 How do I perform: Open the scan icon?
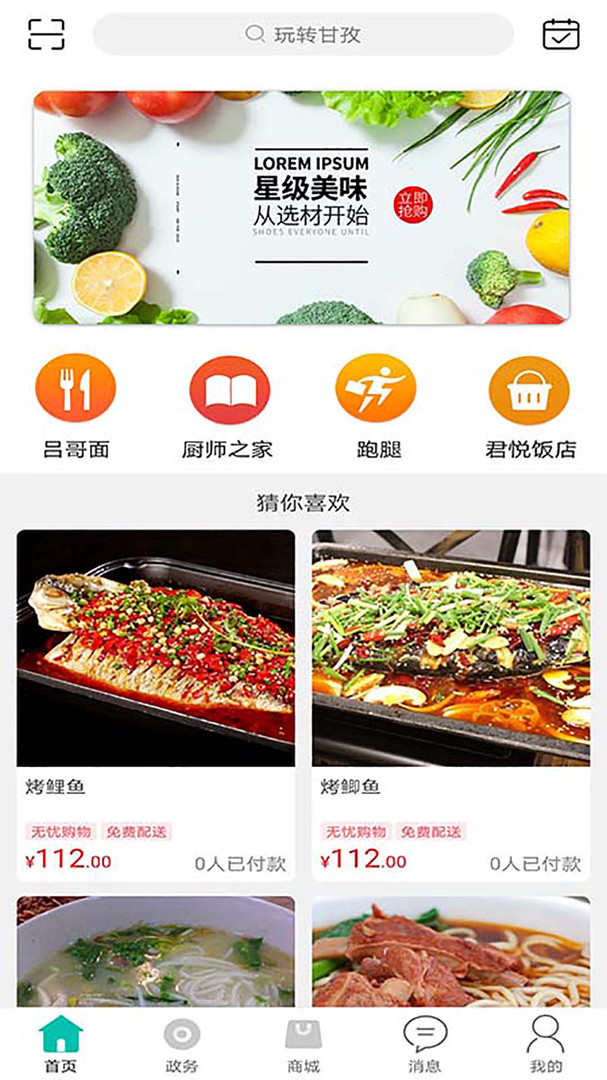pyautogui.click(x=46, y=34)
